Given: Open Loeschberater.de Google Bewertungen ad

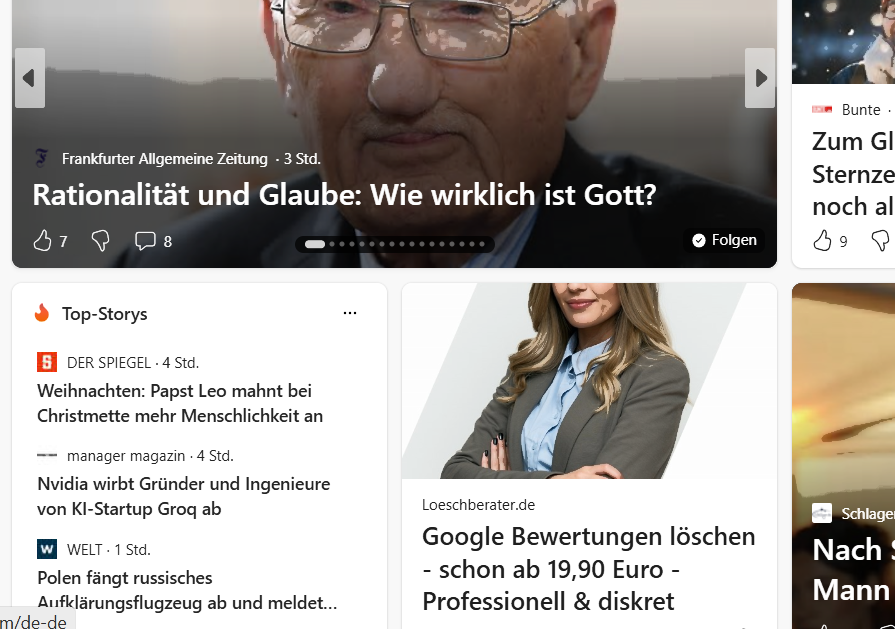Looking at the screenshot, I should pyautogui.click(x=588, y=568).
